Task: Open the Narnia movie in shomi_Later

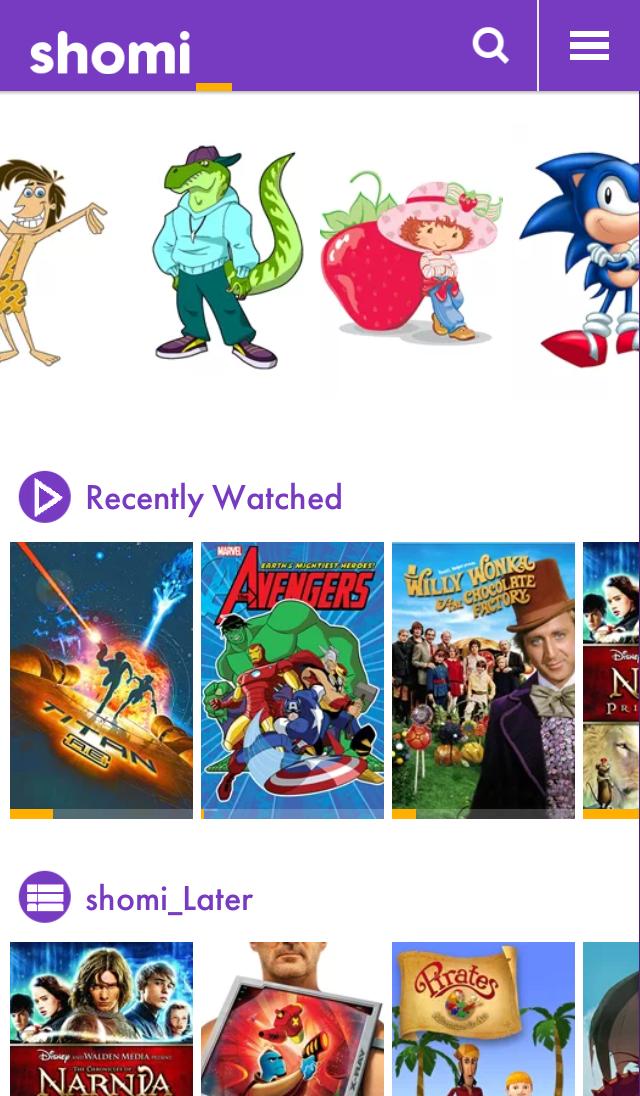Action: pos(101,1018)
